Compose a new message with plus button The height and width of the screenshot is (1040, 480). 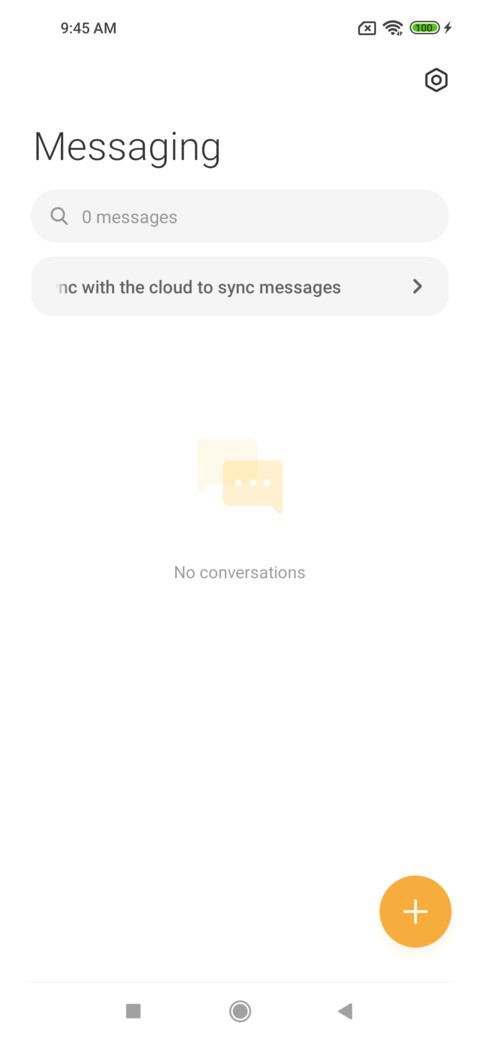416,911
